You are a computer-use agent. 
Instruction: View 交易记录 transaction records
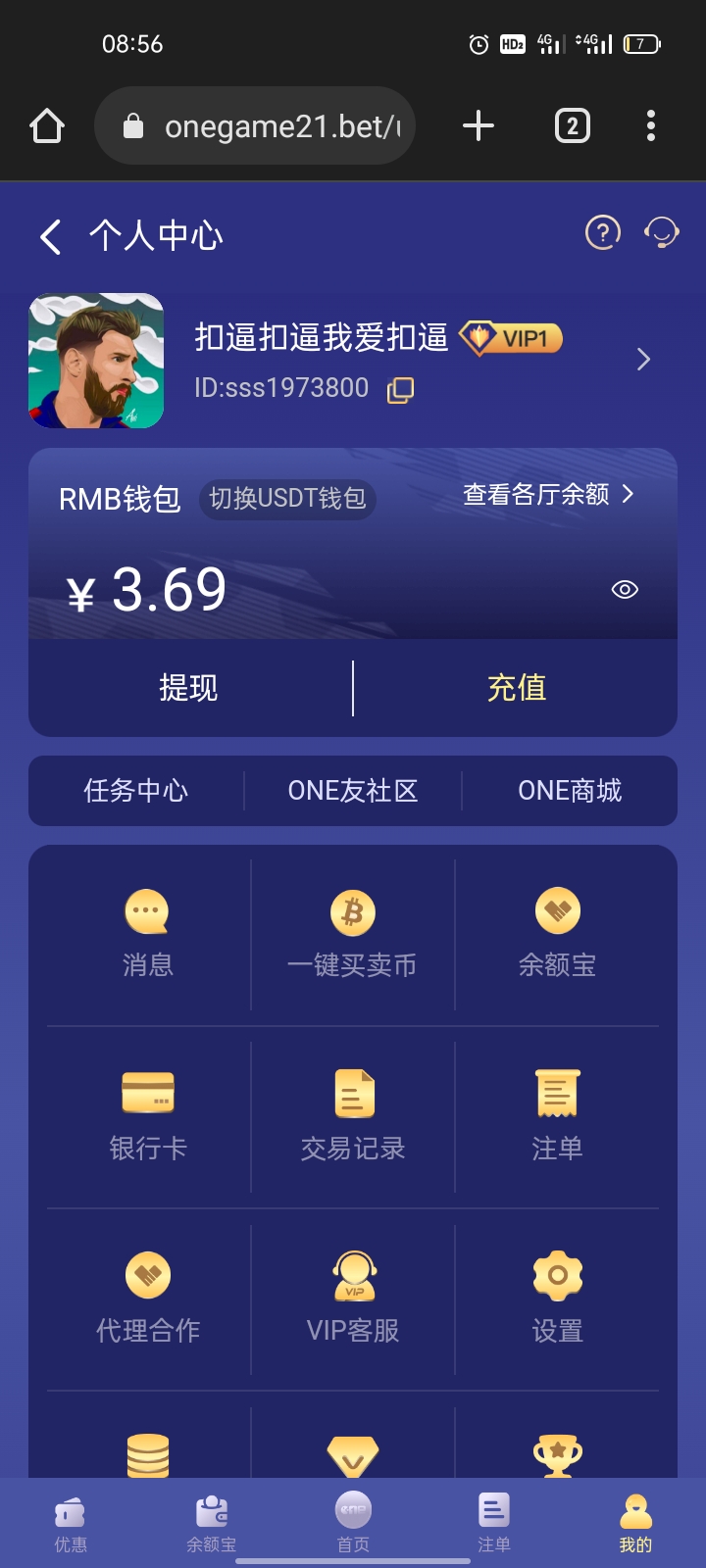pos(353,1117)
